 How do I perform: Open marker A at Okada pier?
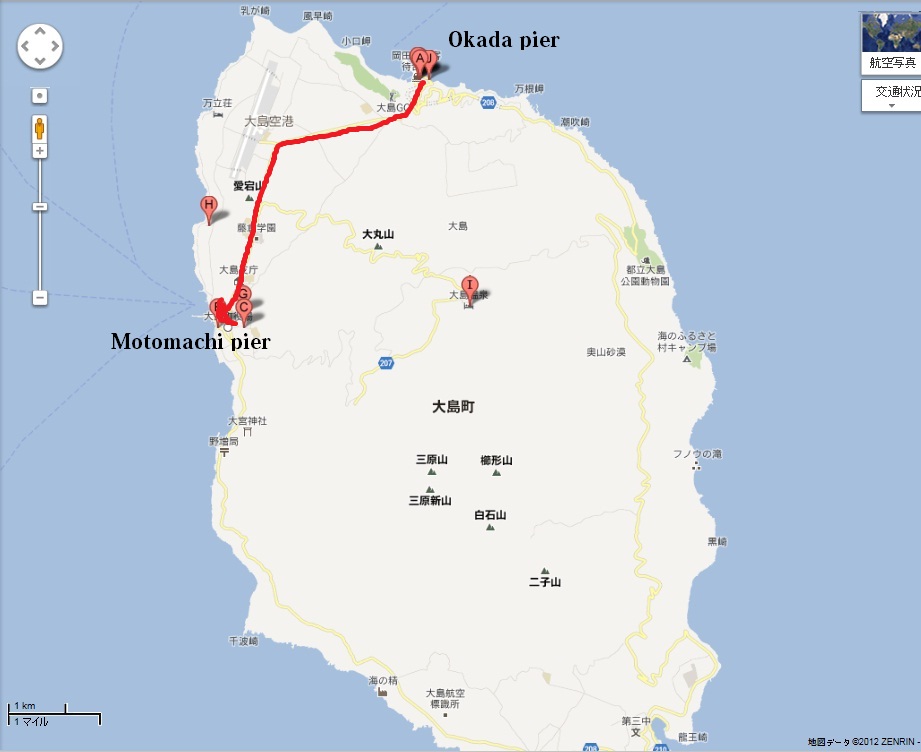tap(418, 59)
